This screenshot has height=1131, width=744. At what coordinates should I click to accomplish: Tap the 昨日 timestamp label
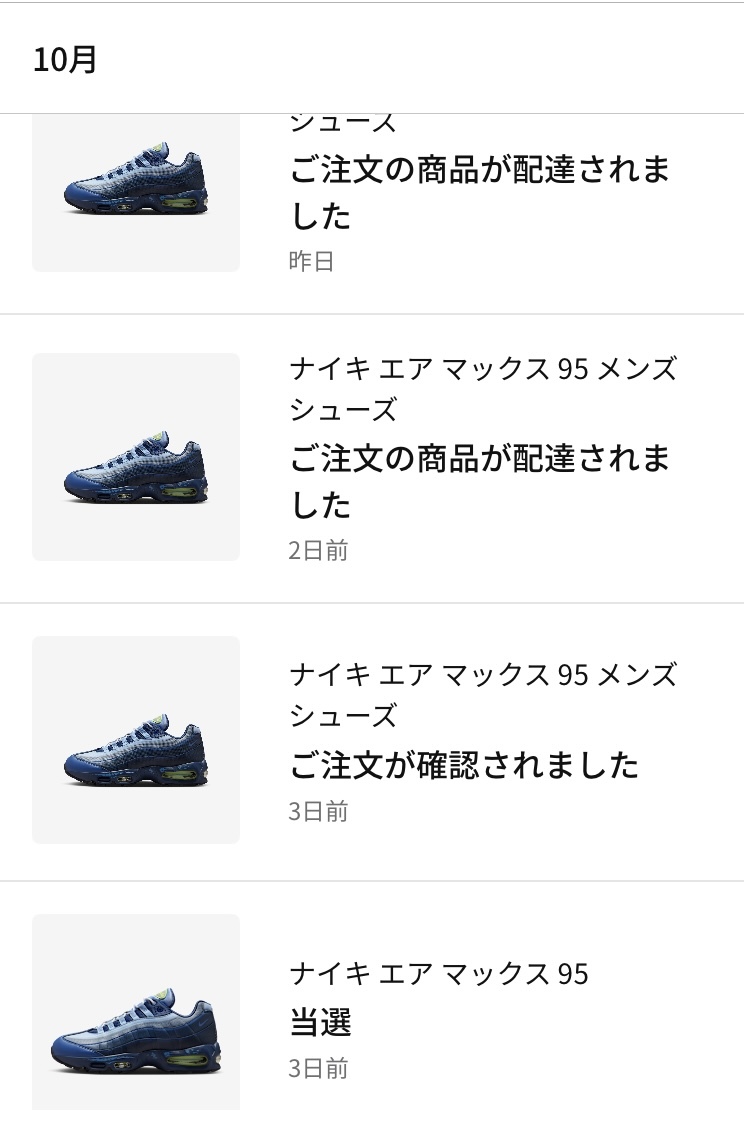(x=308, y=262)
